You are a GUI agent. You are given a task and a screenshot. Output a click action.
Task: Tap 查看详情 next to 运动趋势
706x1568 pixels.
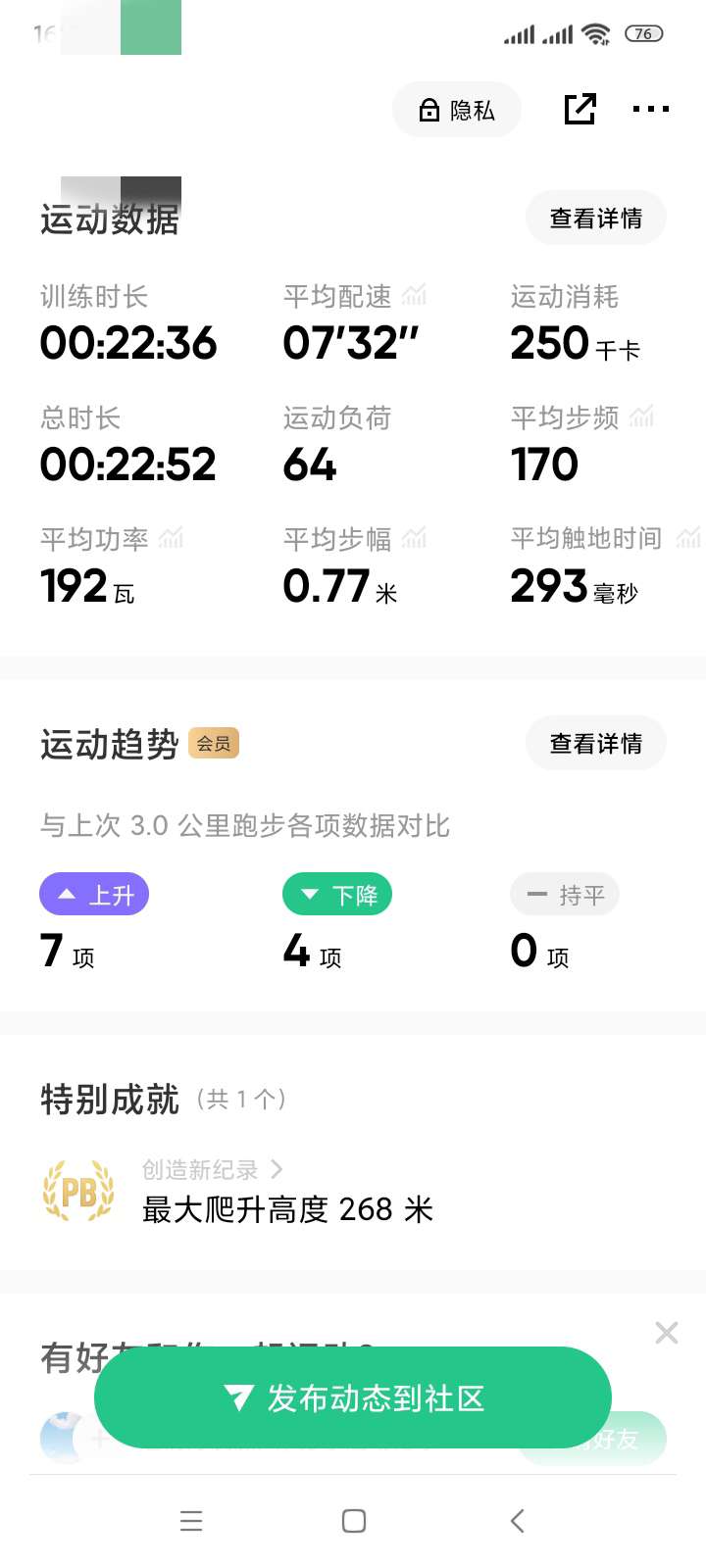[595, 744]
